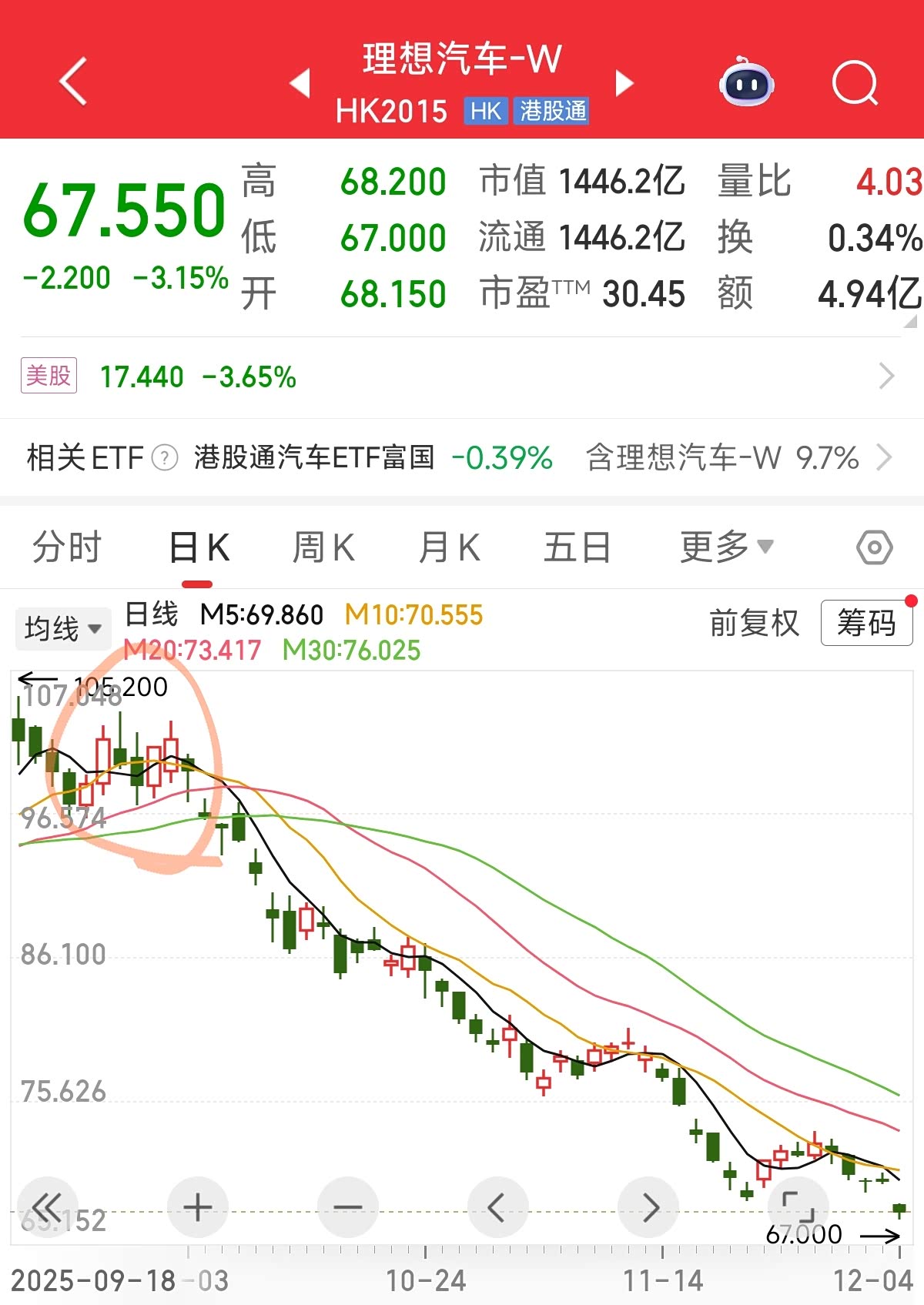
Task: Switch to next stock with right arrow
Action: tap(624, 83)
